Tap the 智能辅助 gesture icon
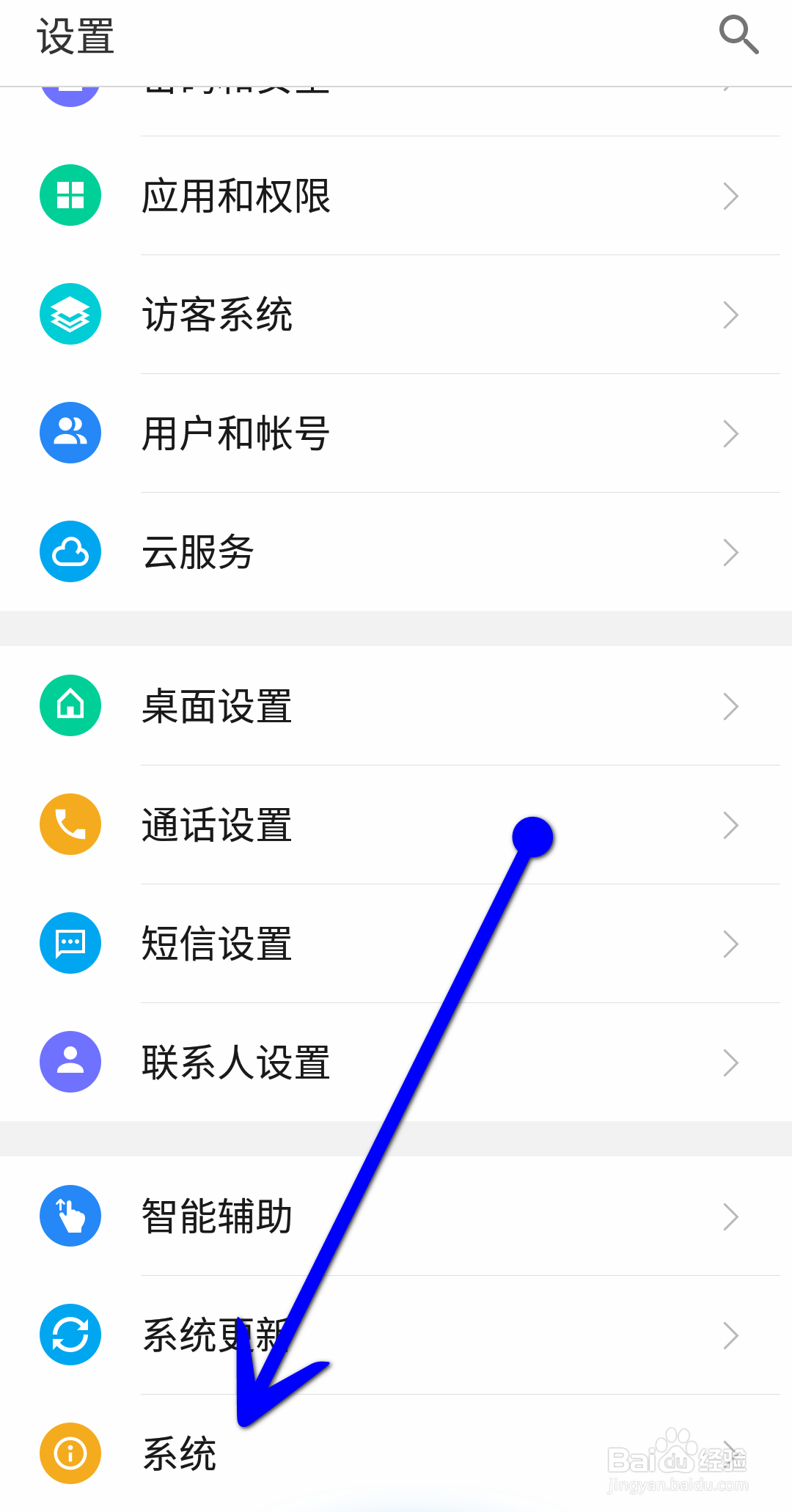Viewport: 792px width, 1512px height. [x=70, y=1216]
